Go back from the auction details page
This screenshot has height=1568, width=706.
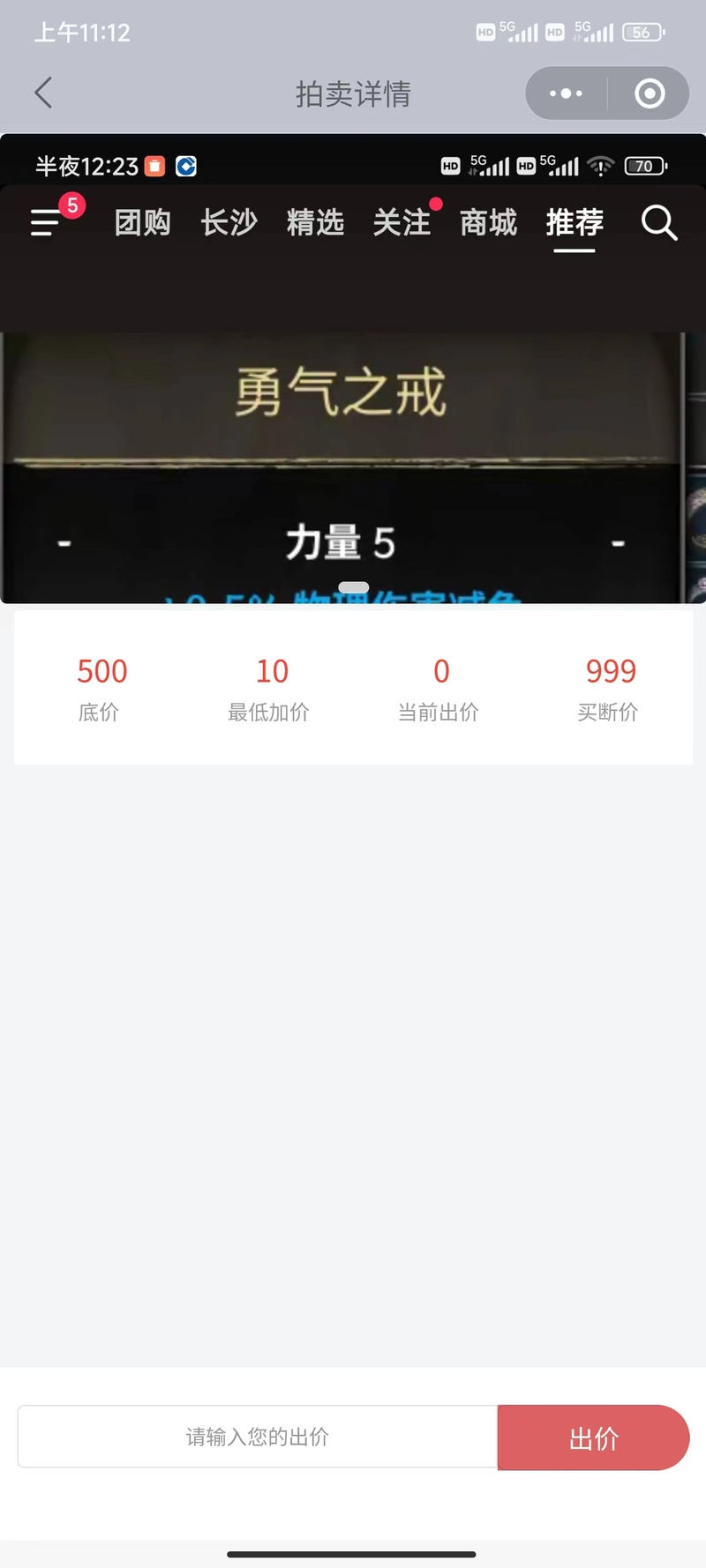(x=43, y=93)
